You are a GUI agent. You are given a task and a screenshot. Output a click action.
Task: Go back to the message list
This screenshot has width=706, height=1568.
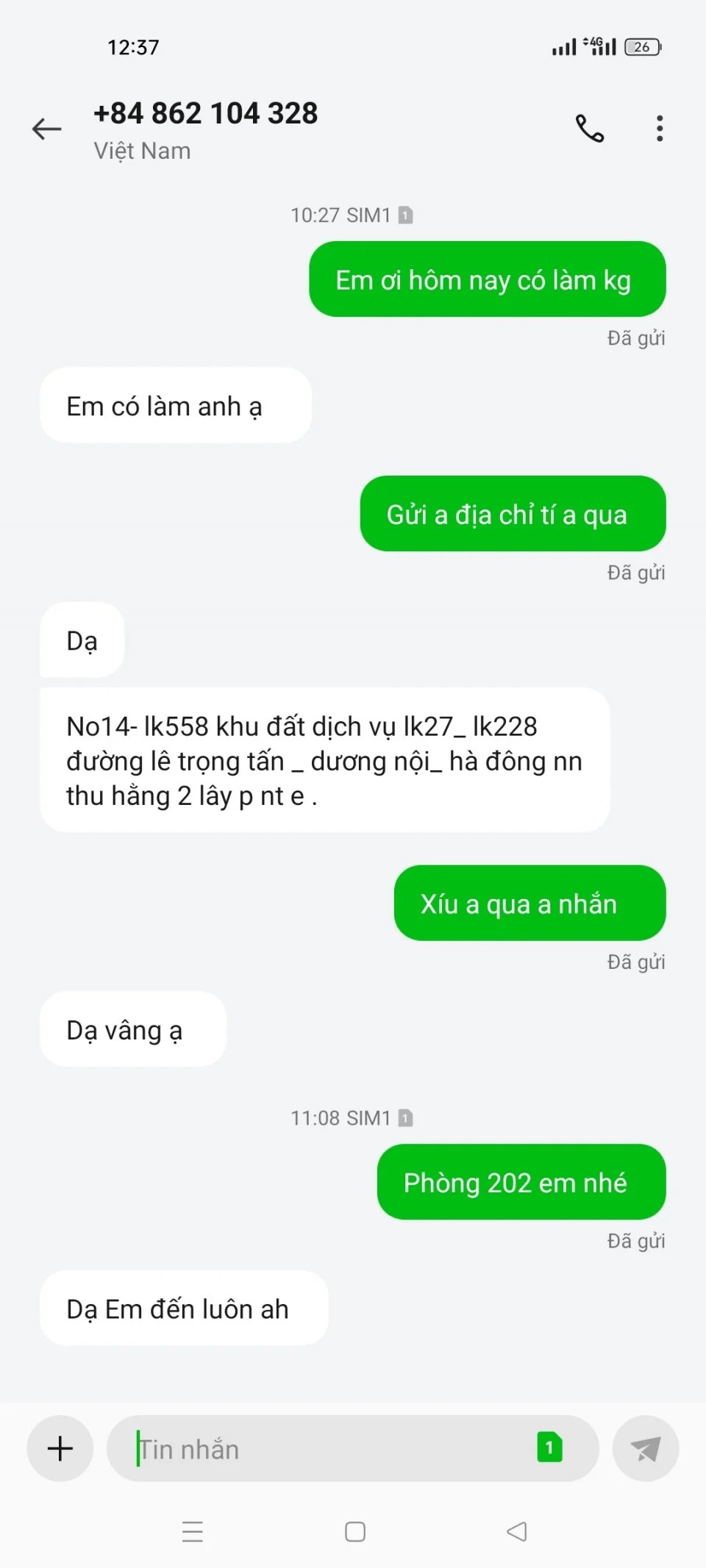(x=47, y=129)
